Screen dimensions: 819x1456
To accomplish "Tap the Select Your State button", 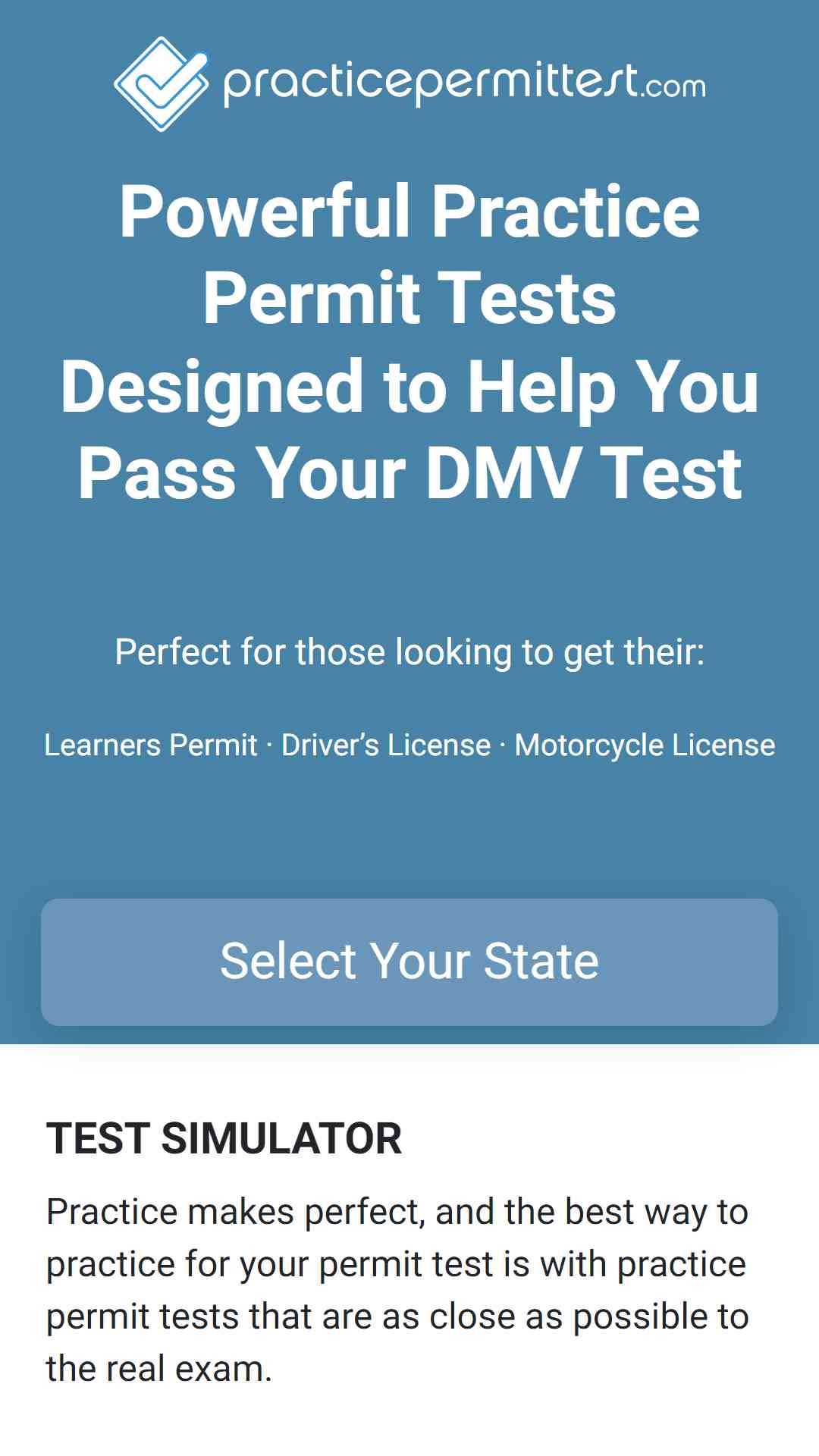I will (x=409, y=962).
